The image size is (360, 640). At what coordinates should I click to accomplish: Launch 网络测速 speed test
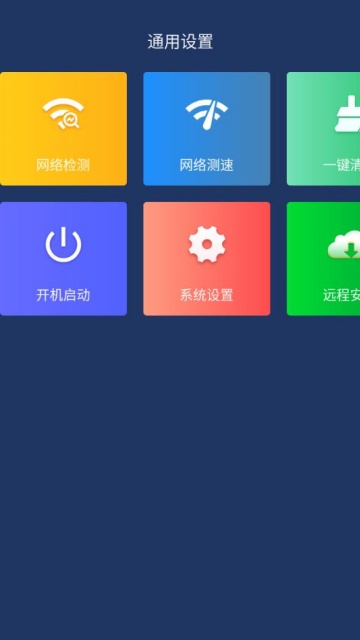207,129
